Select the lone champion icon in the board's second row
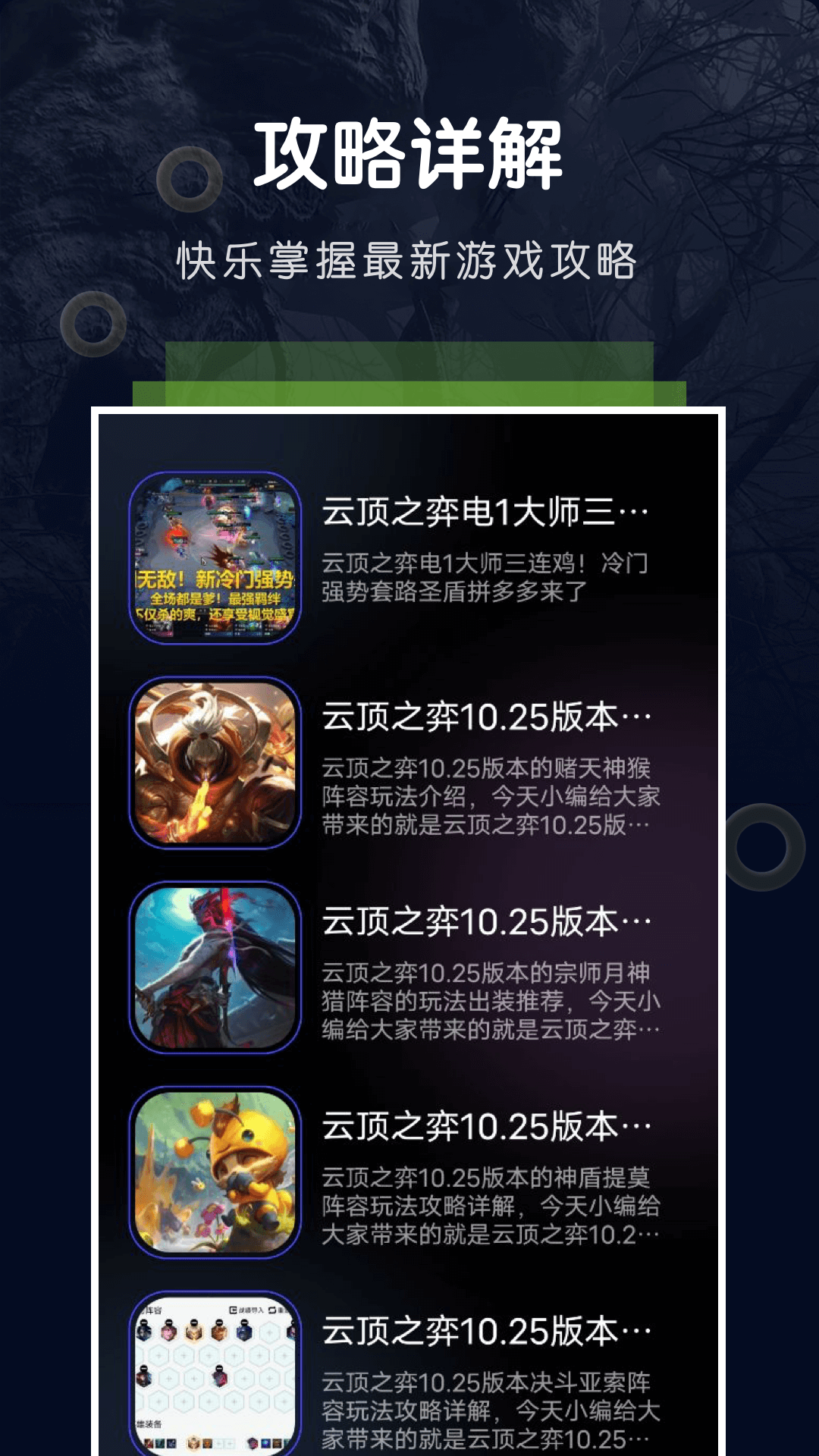Screen dimensions: 819x1456 tap(219, 1377)
